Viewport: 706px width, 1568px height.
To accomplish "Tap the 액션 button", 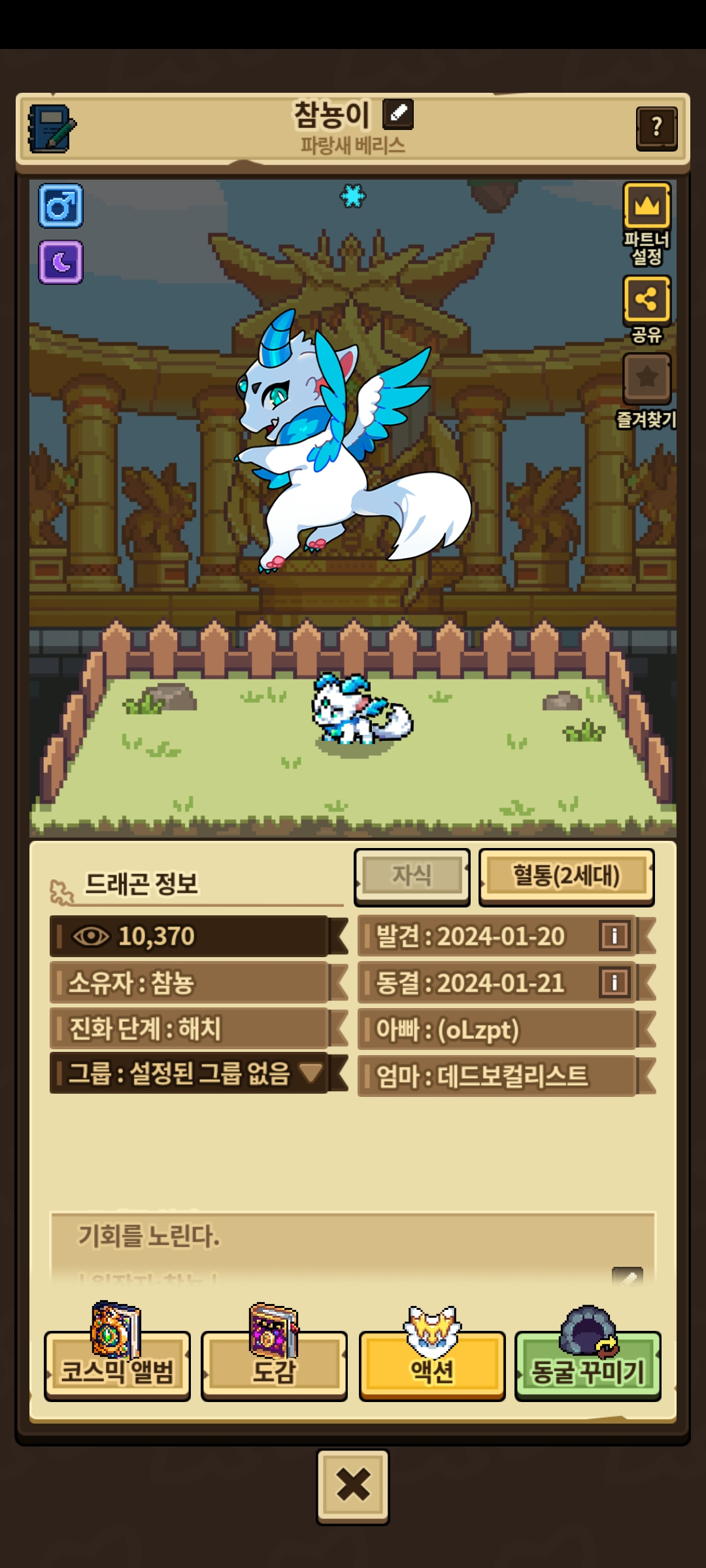I will click(x=431, y=1367).
